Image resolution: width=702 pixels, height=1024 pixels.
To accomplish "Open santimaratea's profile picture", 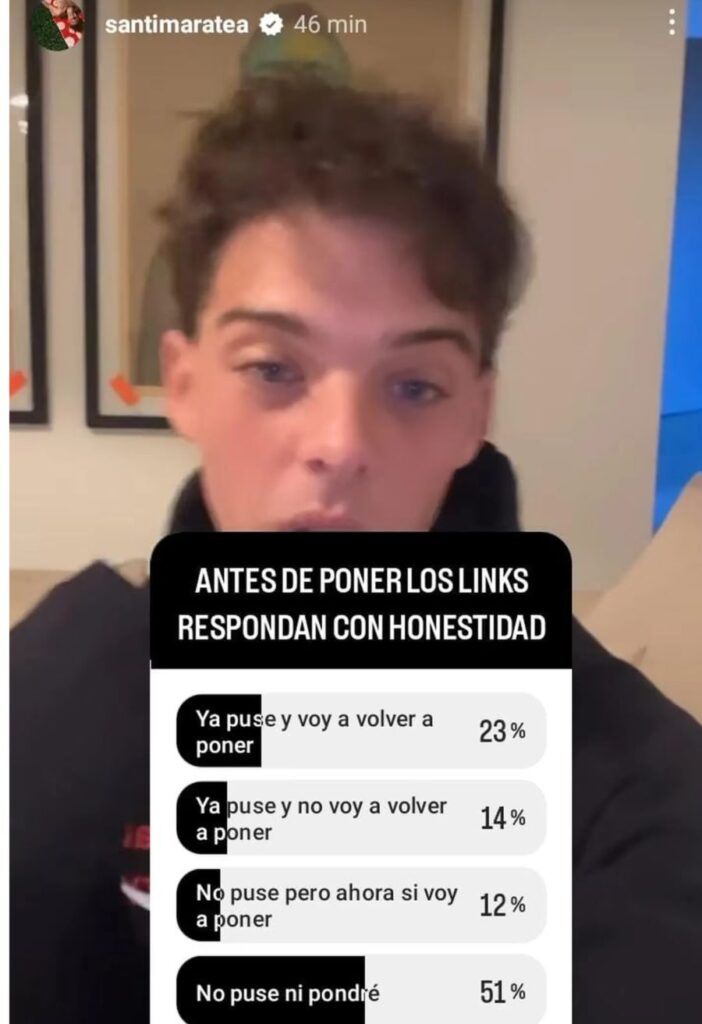I will (x=57, y=24).
